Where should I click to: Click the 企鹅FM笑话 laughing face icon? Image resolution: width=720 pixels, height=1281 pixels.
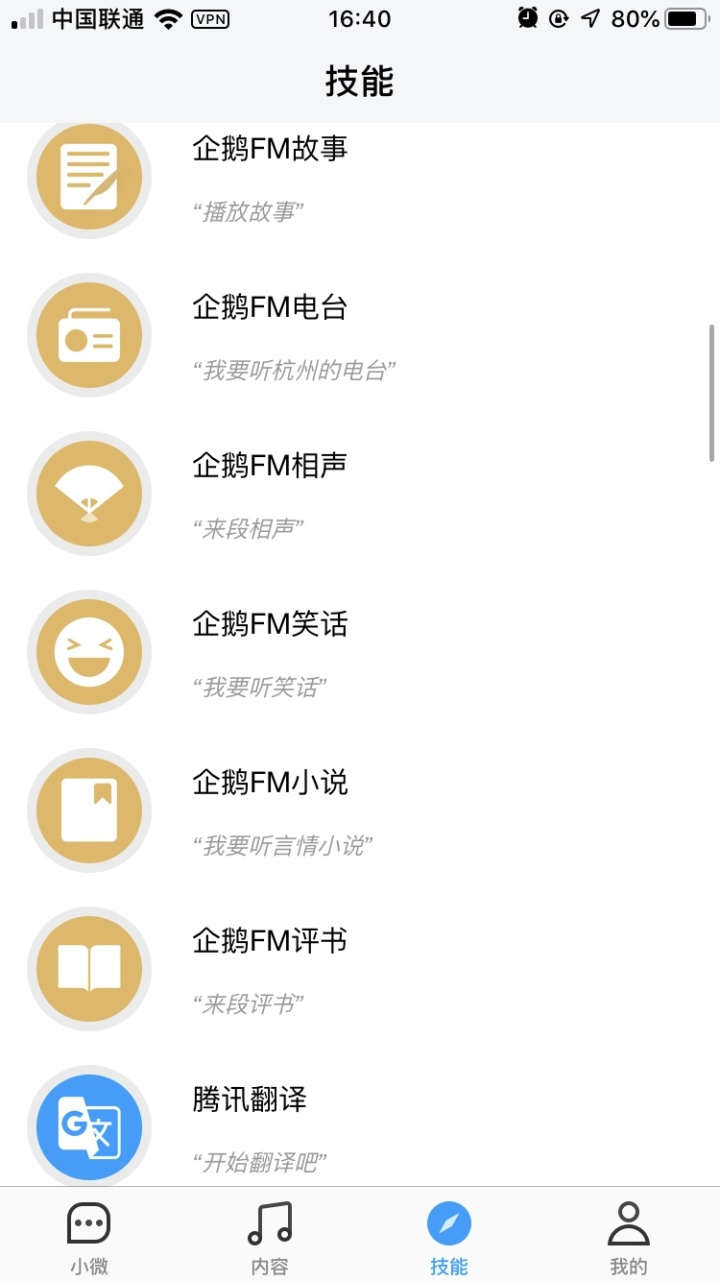pyautogui.click(x=89, y=651)
